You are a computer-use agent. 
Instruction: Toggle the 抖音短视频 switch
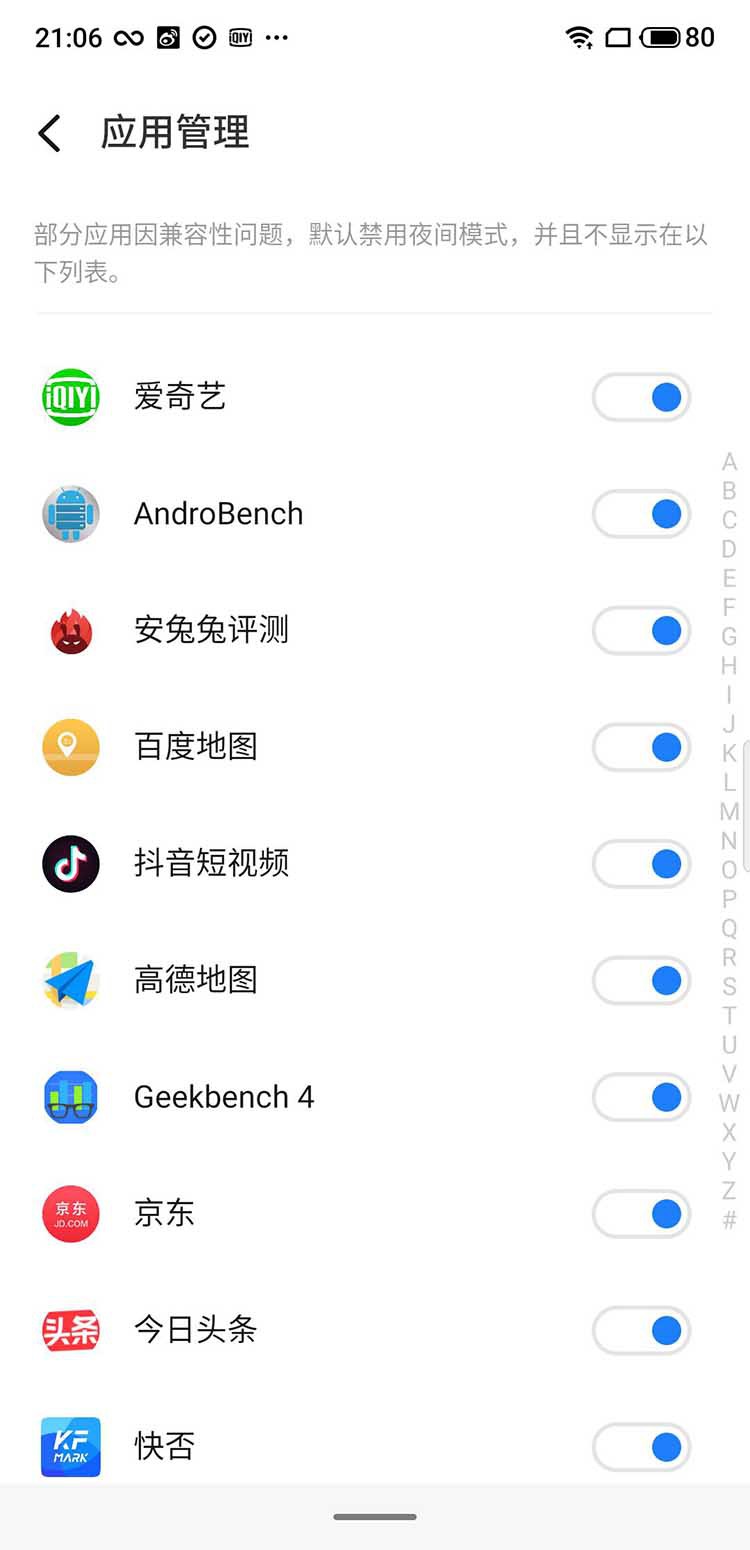tap(641, 864)
